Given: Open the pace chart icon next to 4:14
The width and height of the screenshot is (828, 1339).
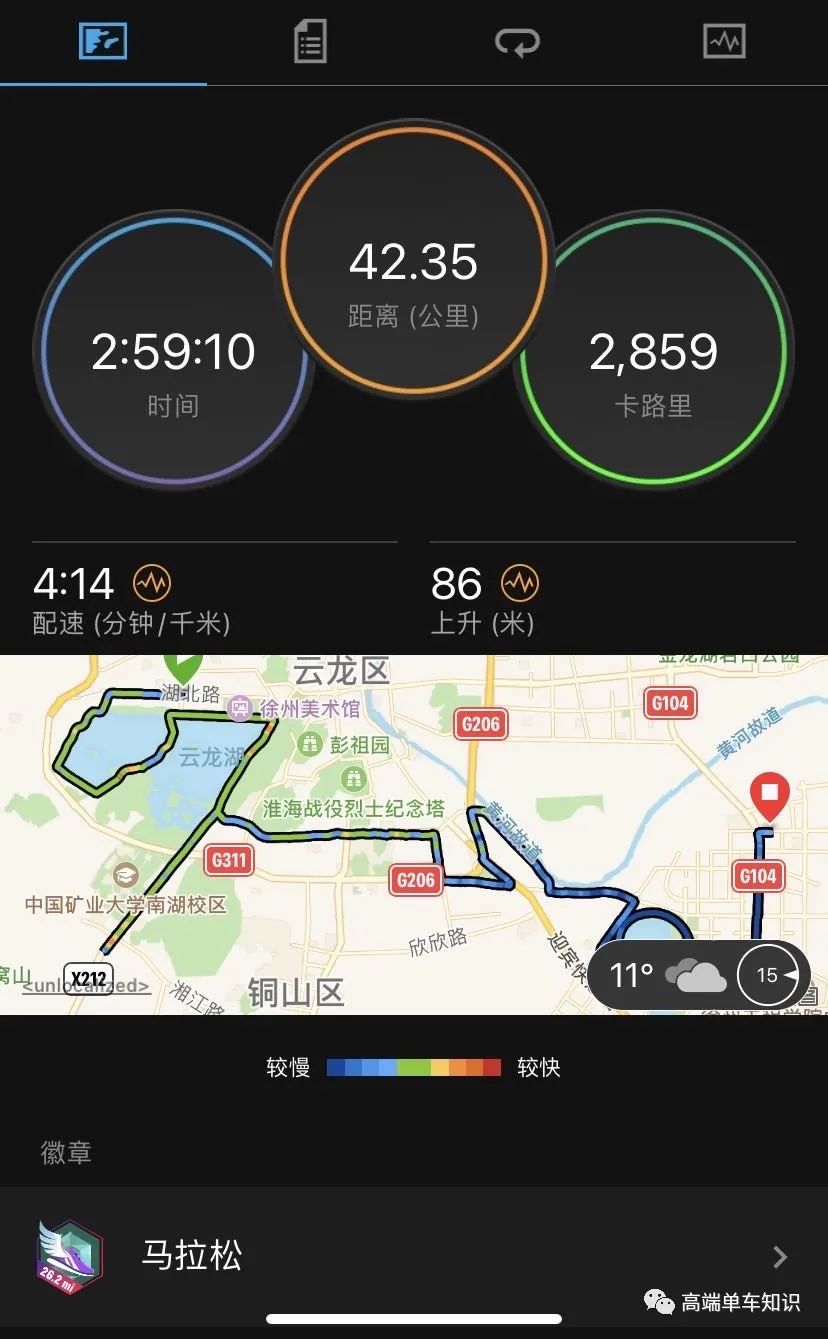Looking at the screenshot, I should [x=153, y=582].
